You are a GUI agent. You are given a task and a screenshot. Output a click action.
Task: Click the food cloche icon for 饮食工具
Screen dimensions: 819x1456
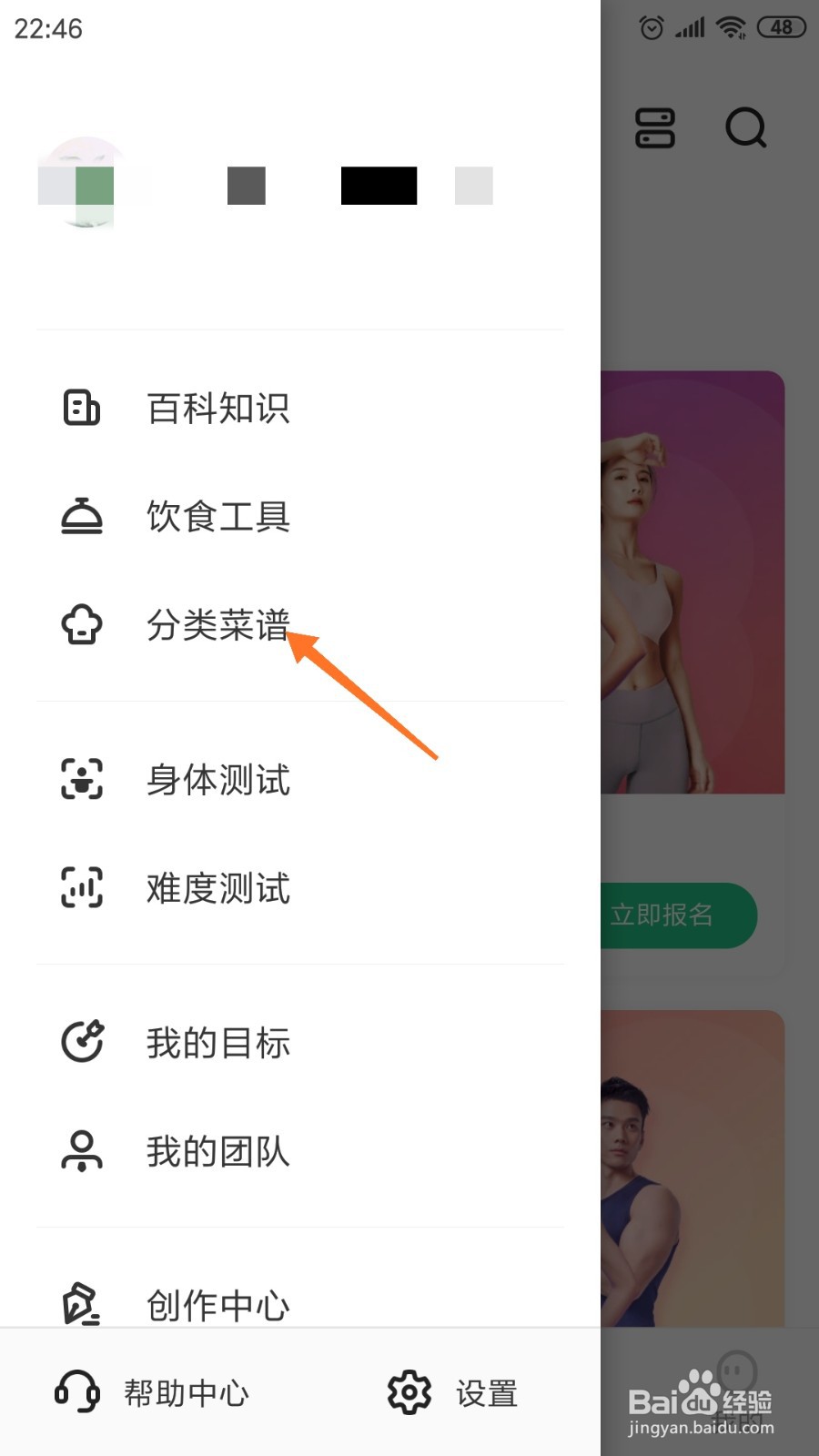(x=81, y=517)
